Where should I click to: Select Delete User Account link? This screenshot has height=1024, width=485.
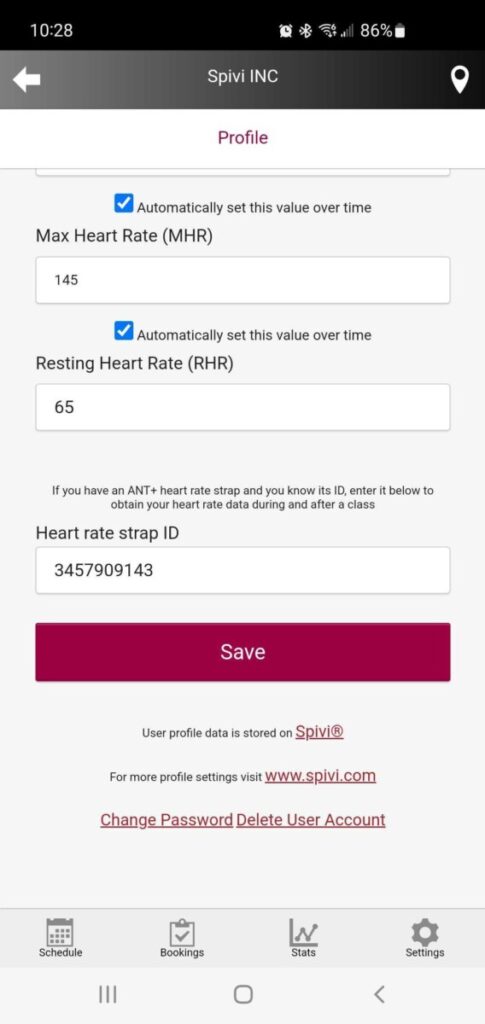(311, 820)
